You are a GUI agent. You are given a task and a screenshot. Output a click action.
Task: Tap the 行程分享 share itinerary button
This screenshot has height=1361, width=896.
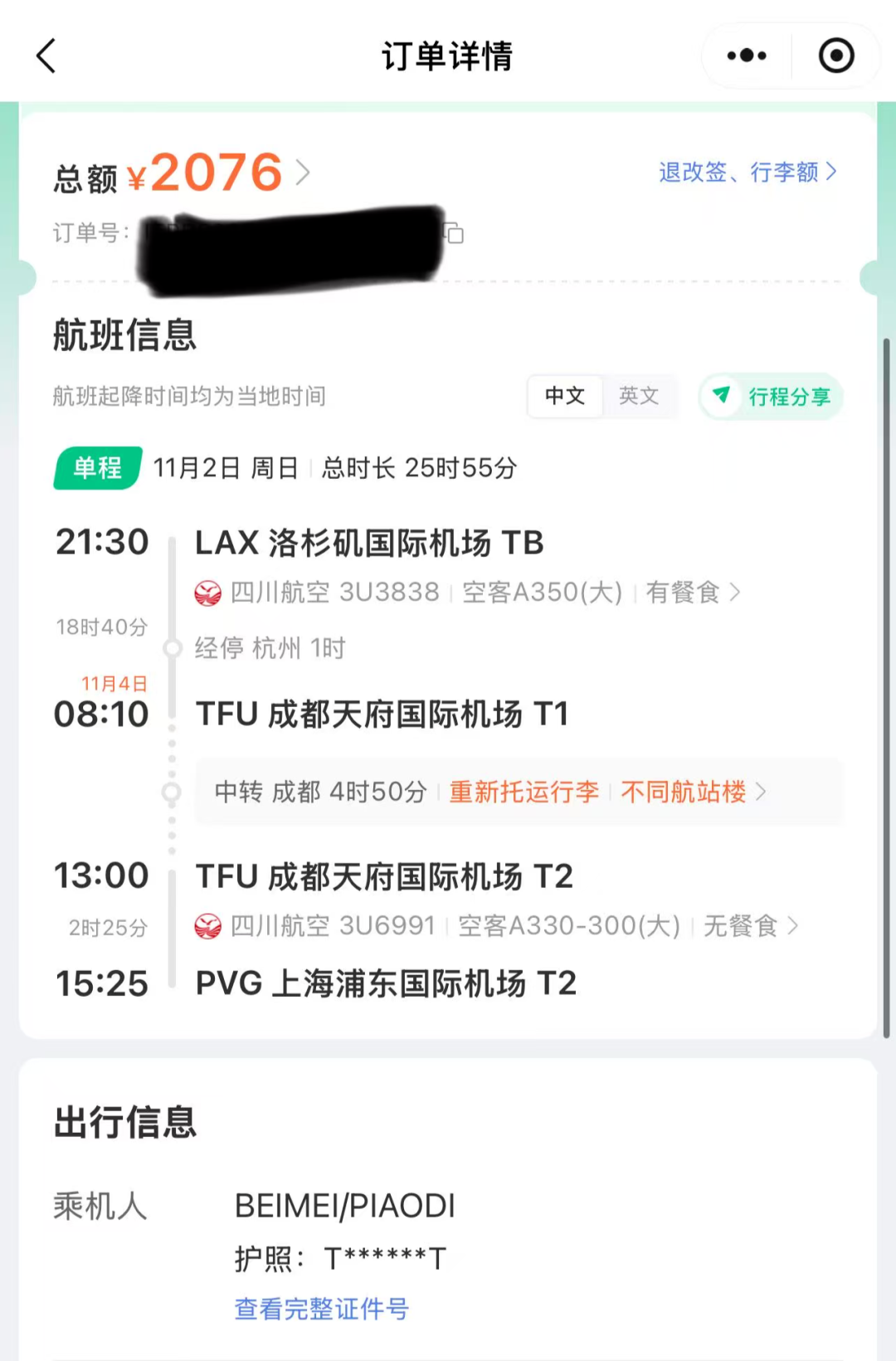click(772, 397)
